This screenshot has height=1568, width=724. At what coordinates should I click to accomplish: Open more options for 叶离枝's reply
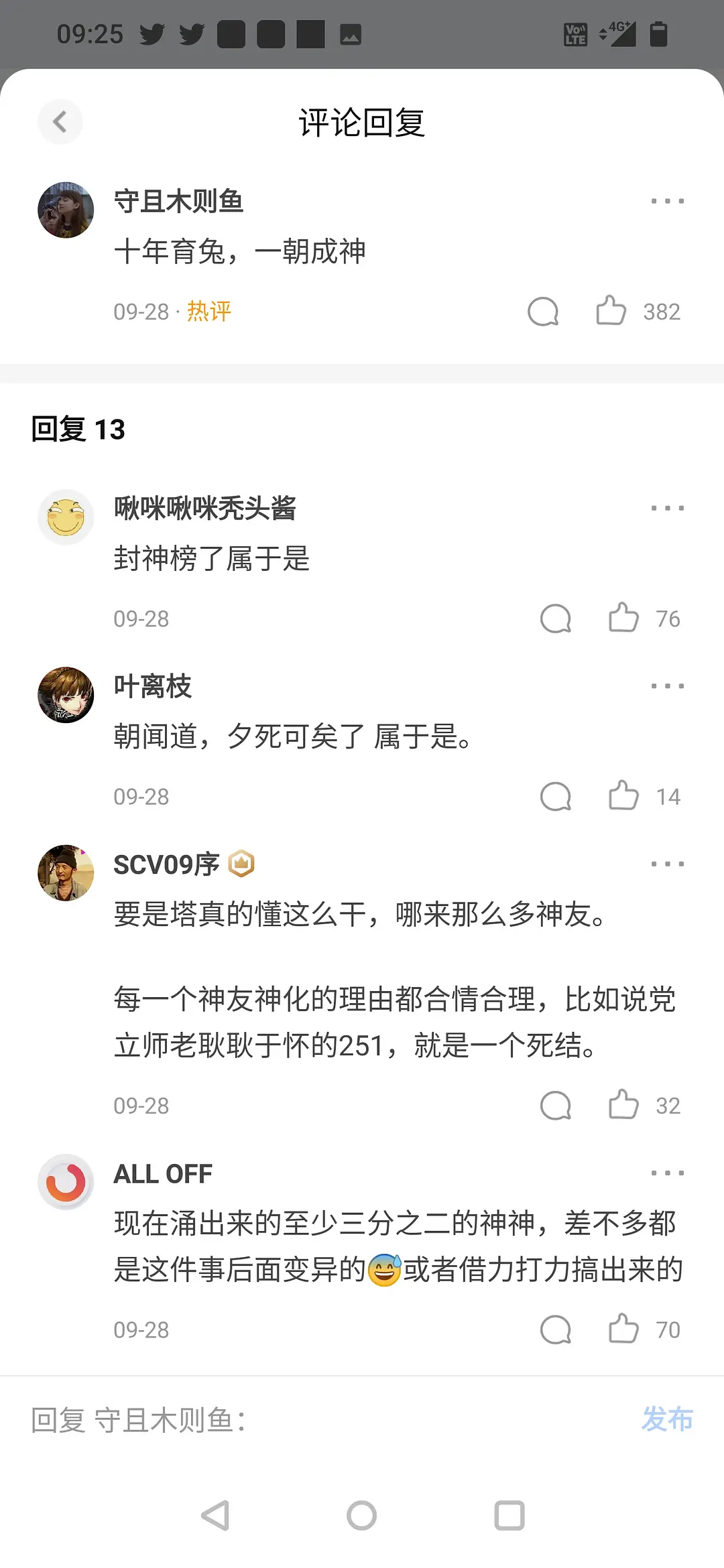click(667, 686)
